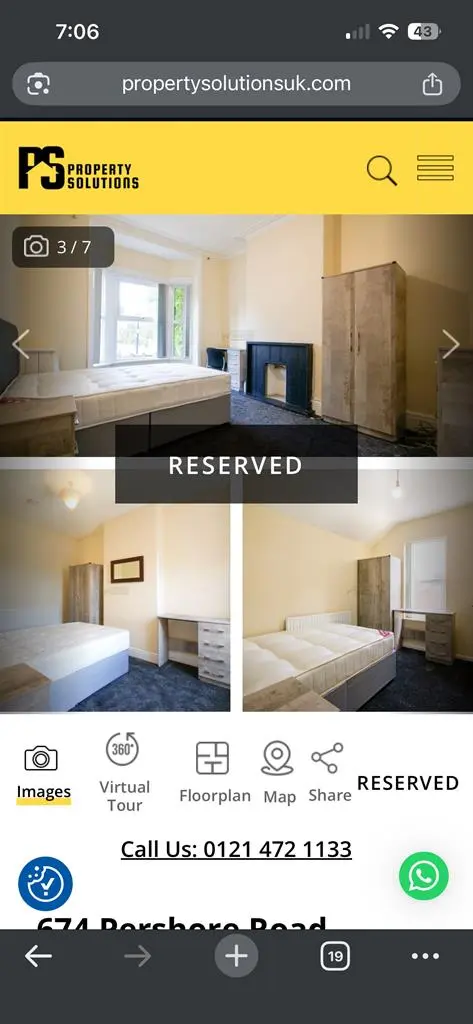The height and width of the screenshot is (1024, 473).
Task: Open the lens icon in address bar
Action: click(39, 84)
